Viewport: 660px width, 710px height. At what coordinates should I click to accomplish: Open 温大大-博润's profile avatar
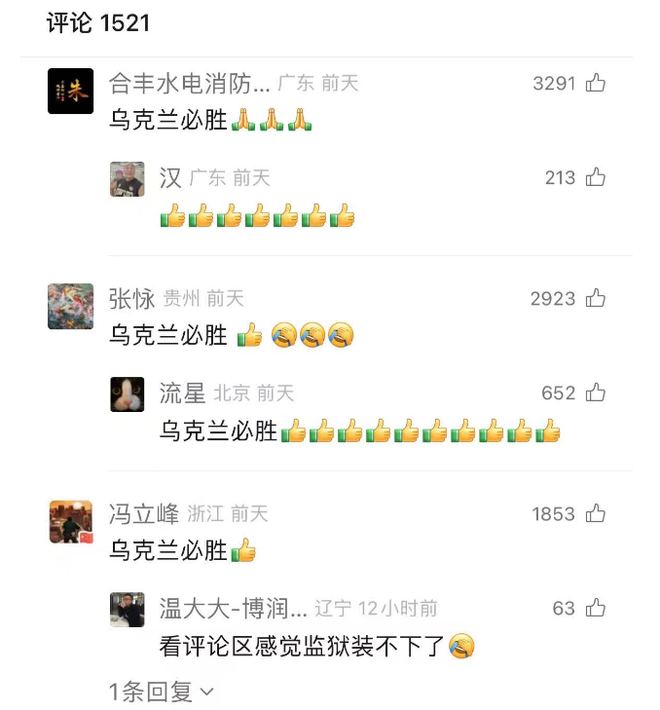[x=127, y=609]
